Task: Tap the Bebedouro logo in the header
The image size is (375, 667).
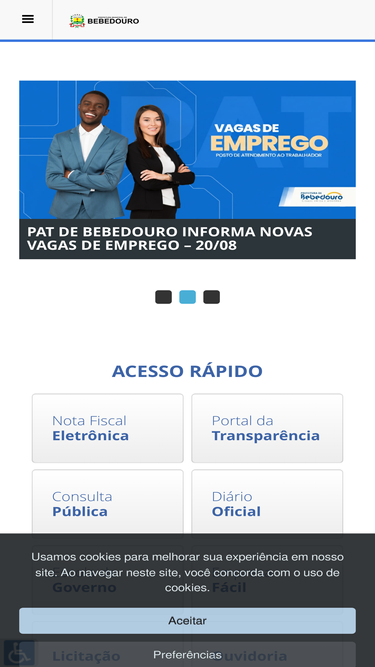Action: pyautogui.click(x=104, y=20)
